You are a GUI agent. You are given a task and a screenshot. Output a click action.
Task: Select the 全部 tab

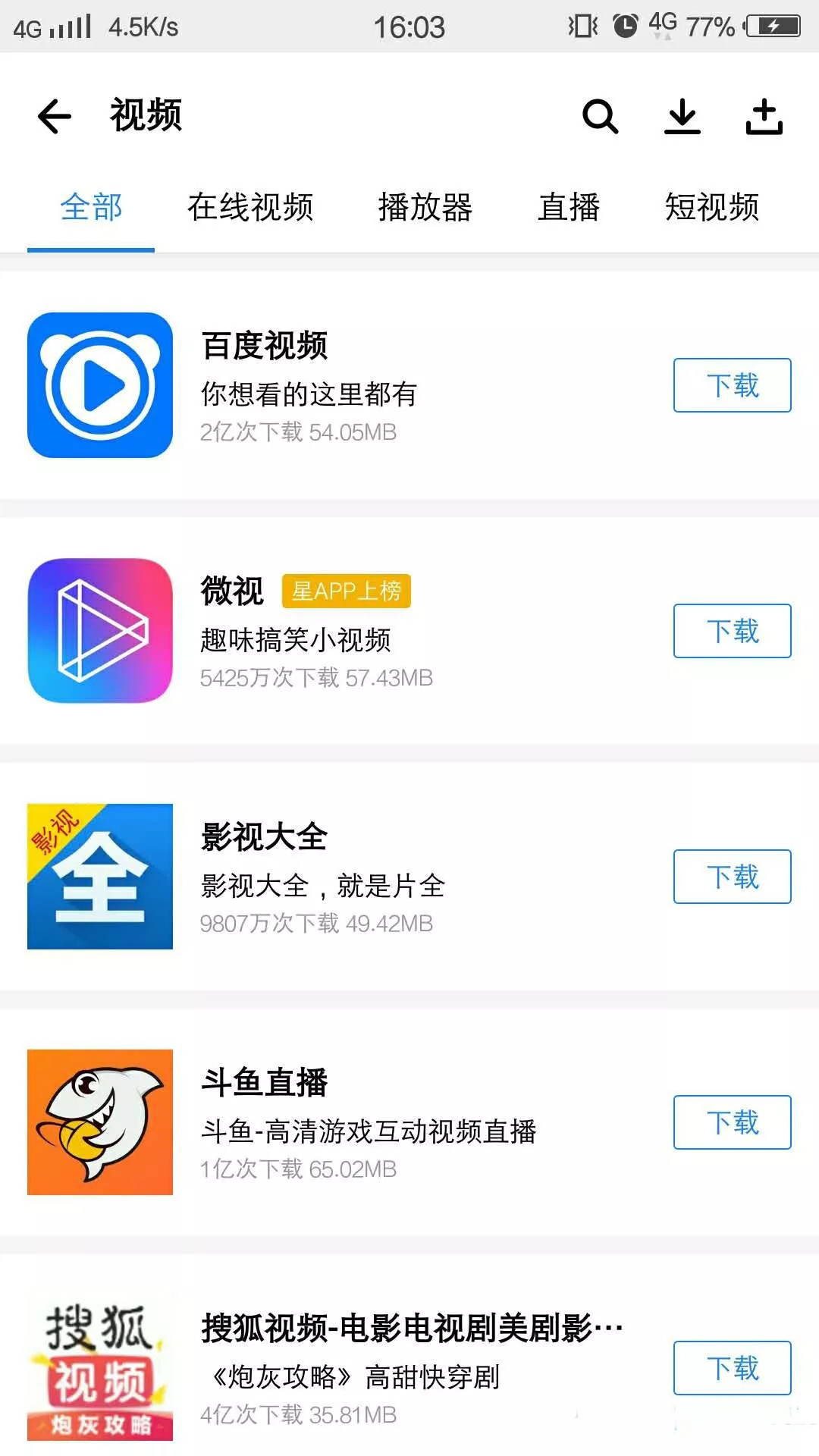tap(91, 207)
